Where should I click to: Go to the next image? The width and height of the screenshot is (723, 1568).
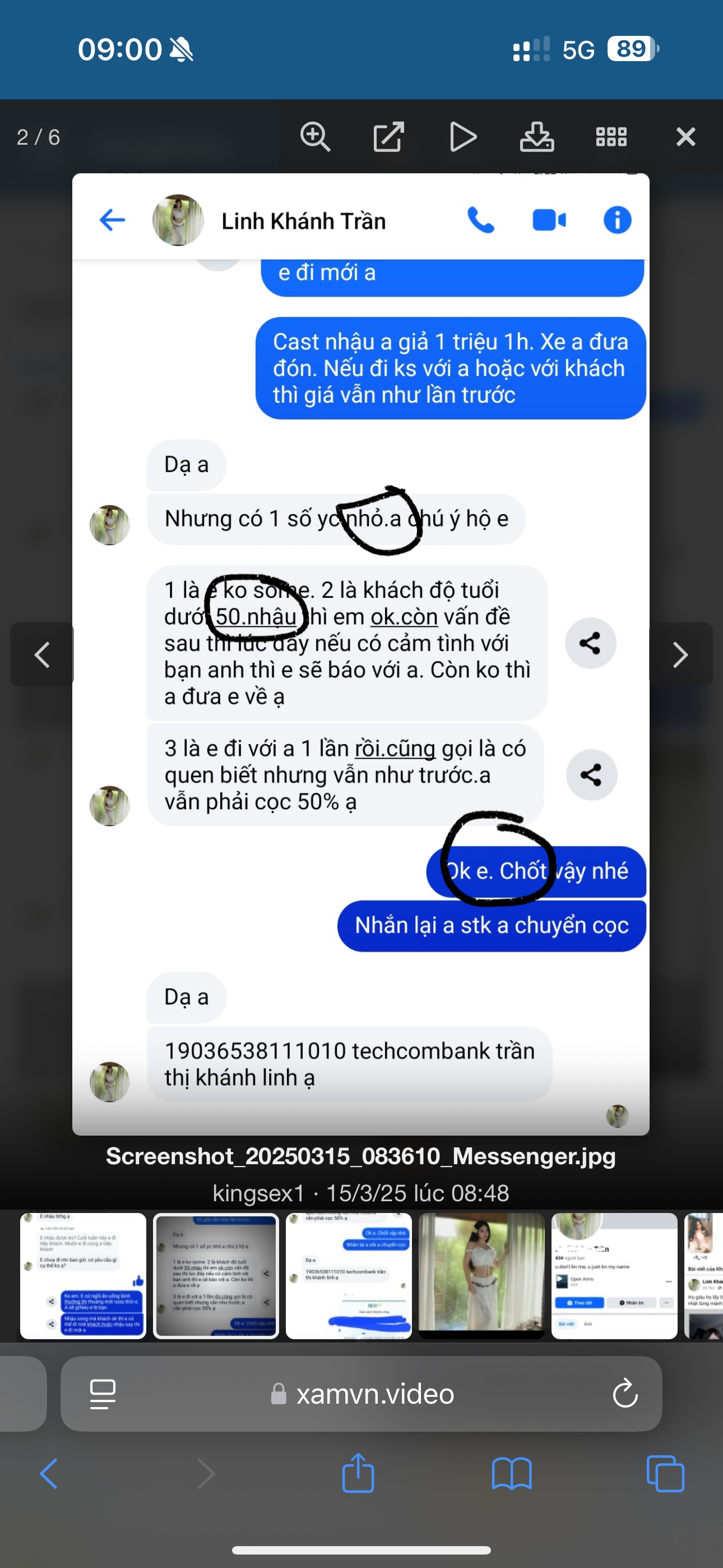[x=680, y=655]
